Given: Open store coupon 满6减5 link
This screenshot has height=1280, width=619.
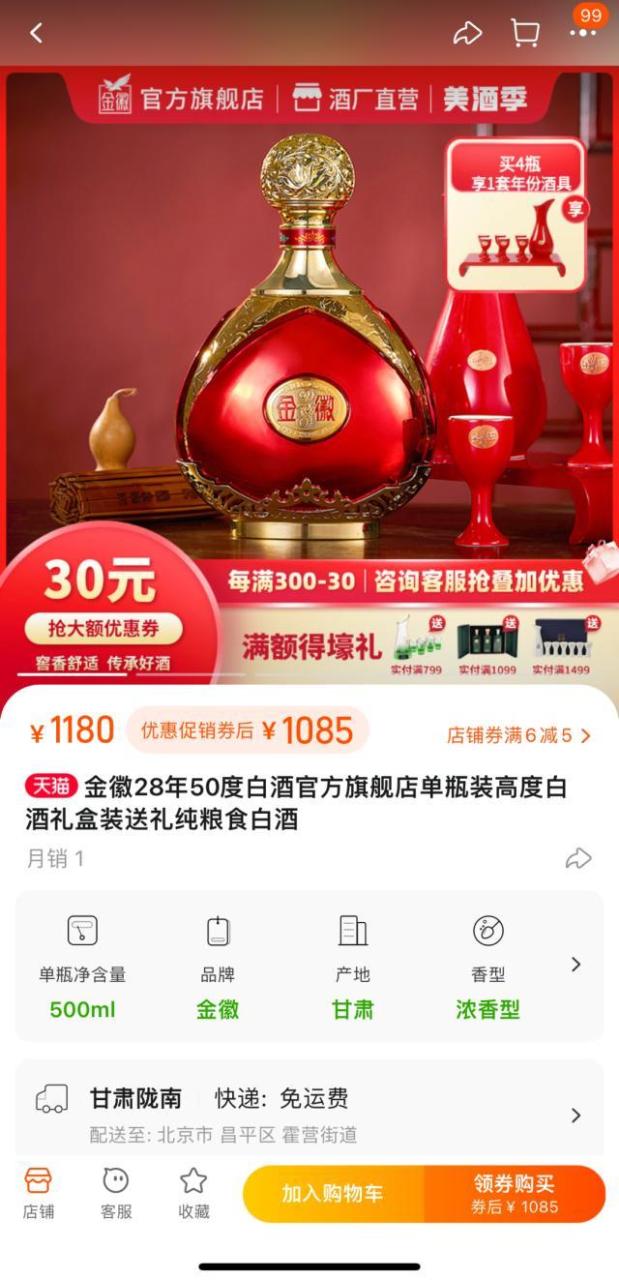Looking at the screenshot, I should coord(519,736).
